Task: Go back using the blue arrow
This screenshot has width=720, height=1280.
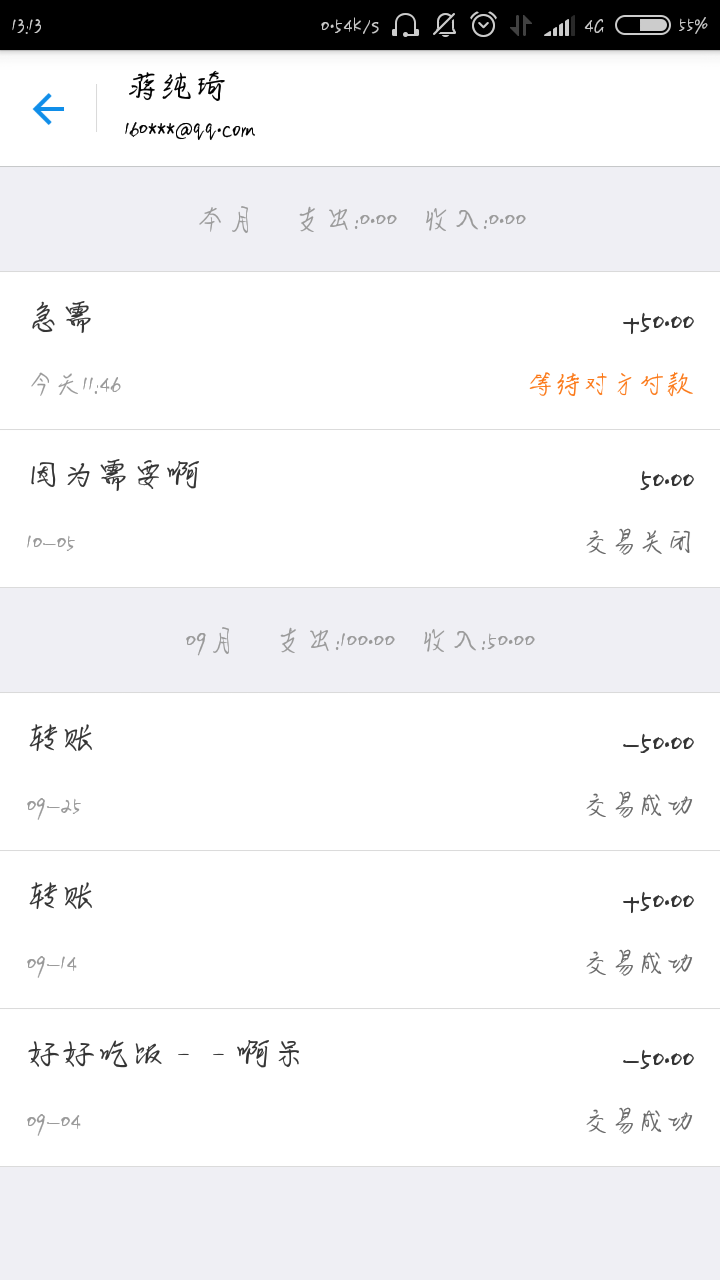Action: [x=48, y=108]
